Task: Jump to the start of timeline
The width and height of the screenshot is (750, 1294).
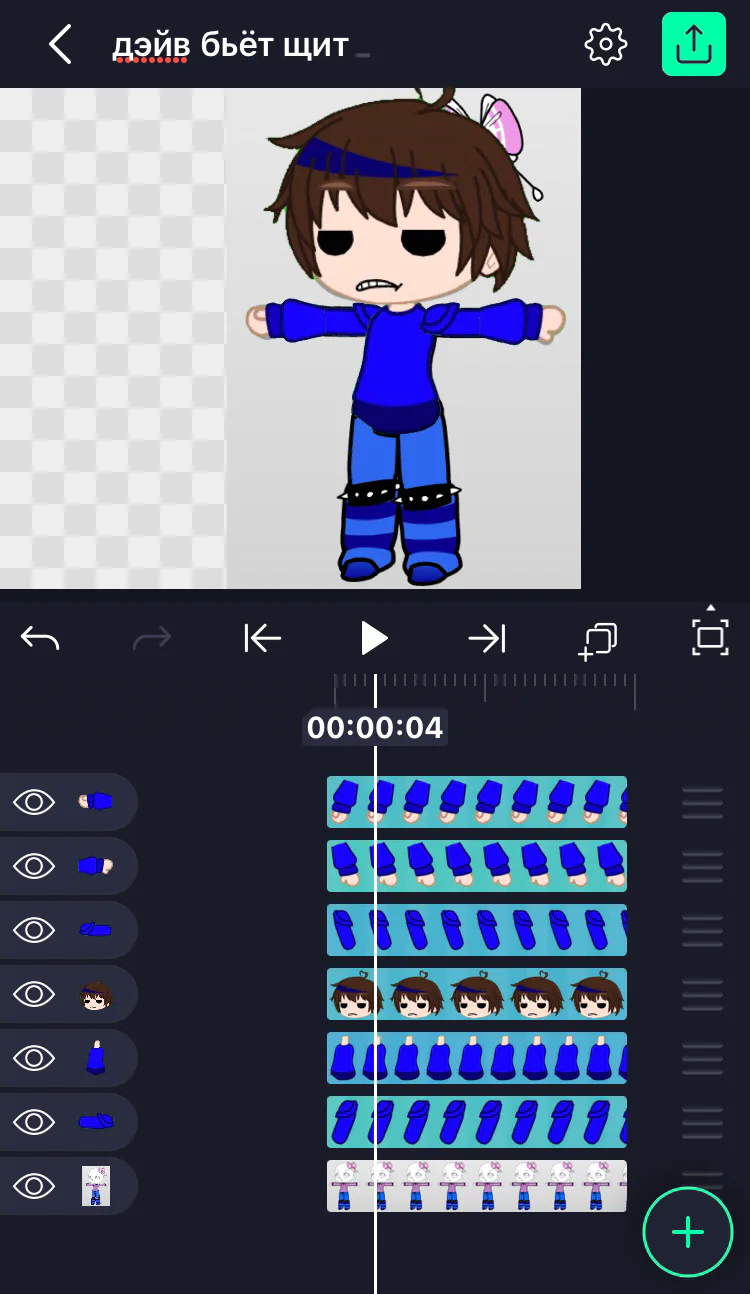Action: (x=262, y=638)
